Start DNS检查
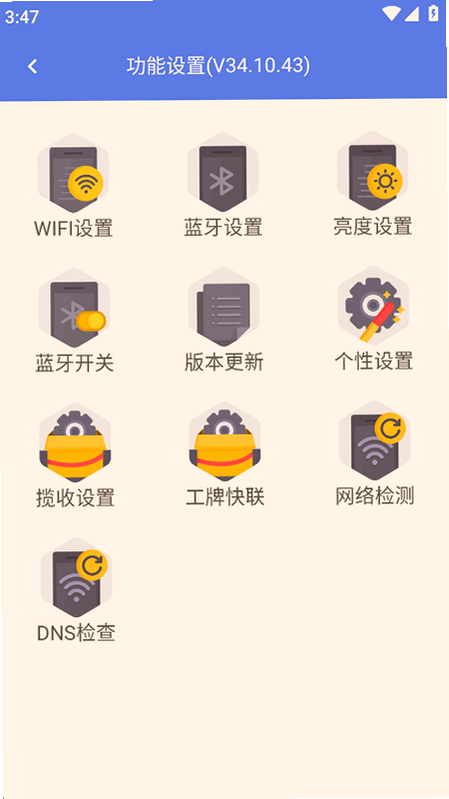Screen dimensions: 449x799 point(76,590)
